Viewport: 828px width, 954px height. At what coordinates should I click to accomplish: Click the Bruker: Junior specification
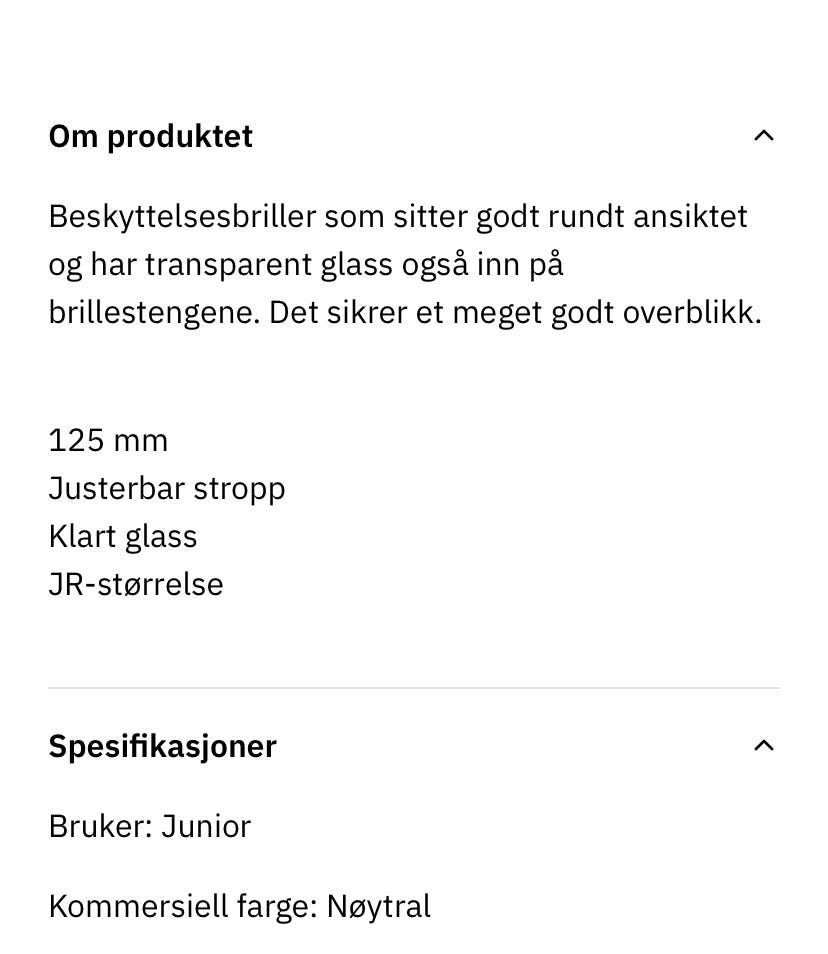click(149, 825)
